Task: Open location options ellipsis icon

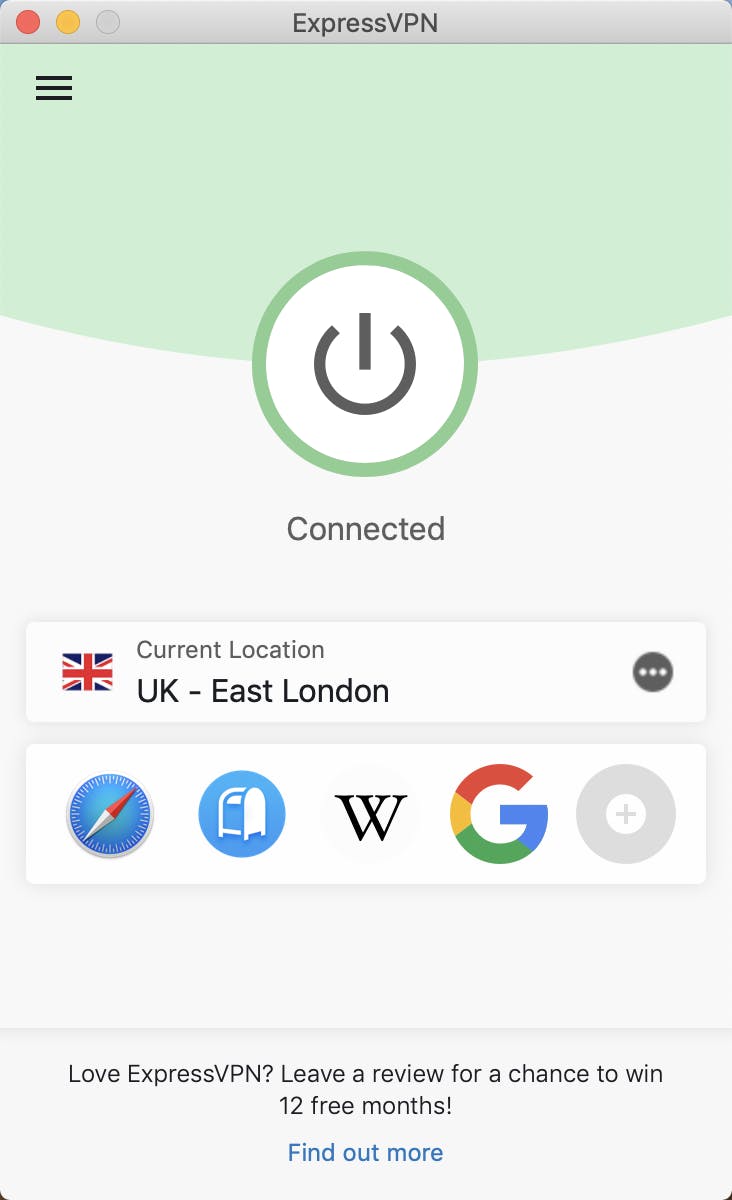Action: coord(653,672)
